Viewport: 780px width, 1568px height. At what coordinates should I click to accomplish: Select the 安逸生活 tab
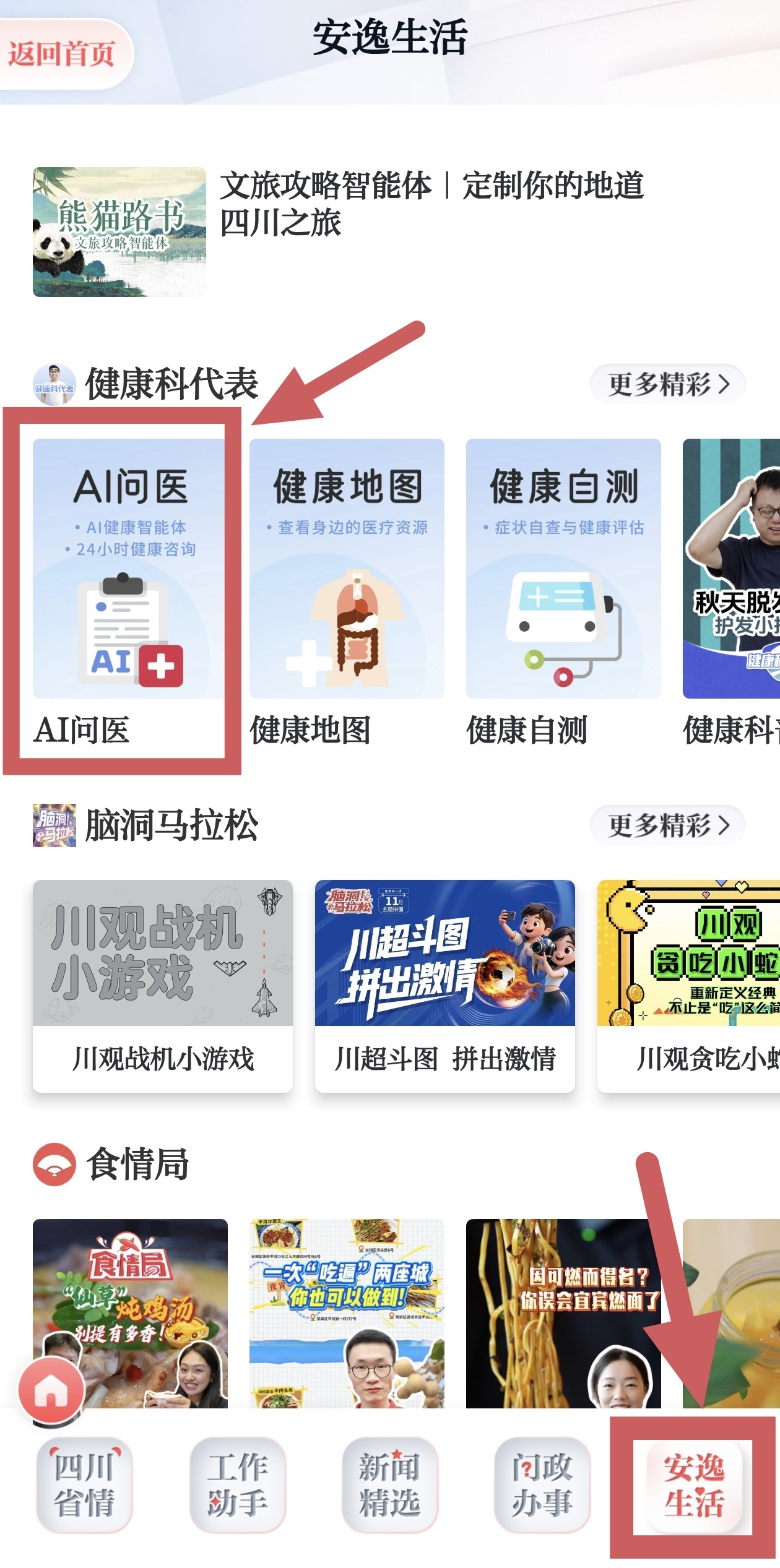693,1485
